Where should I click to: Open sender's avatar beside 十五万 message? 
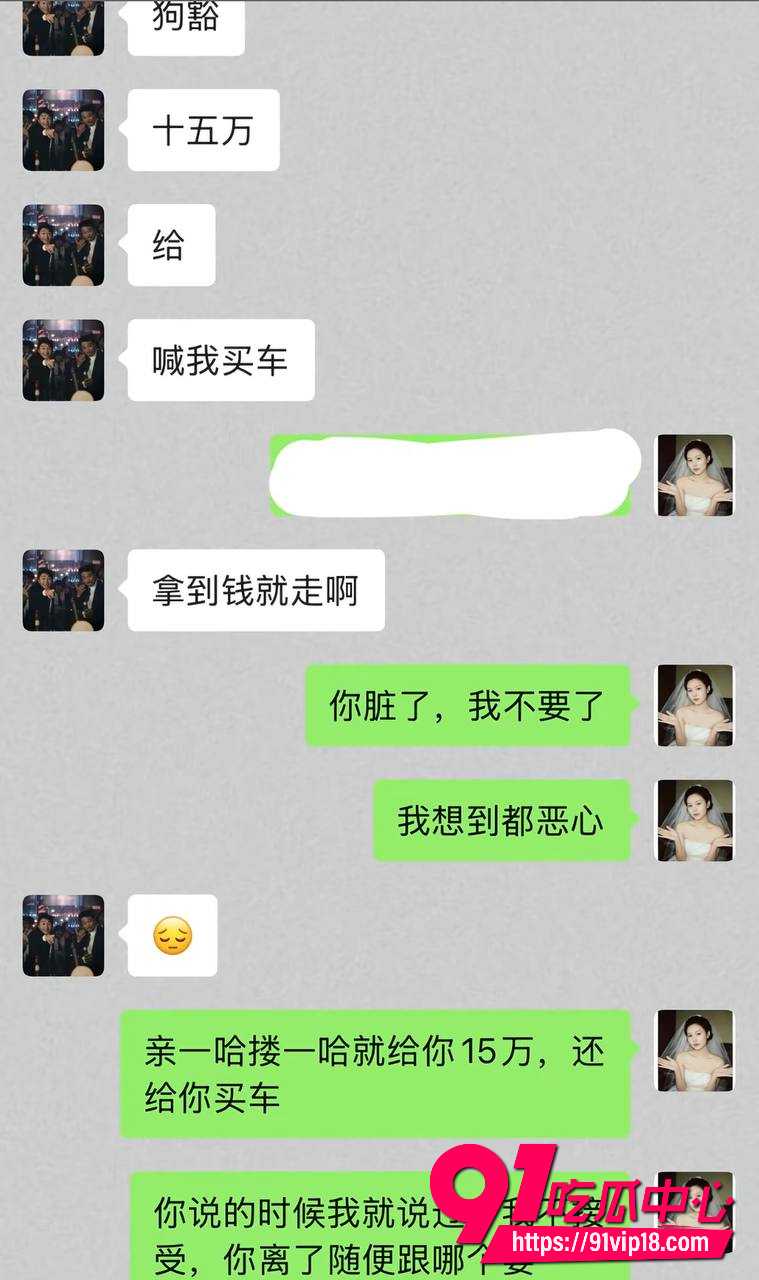point(63,130)
